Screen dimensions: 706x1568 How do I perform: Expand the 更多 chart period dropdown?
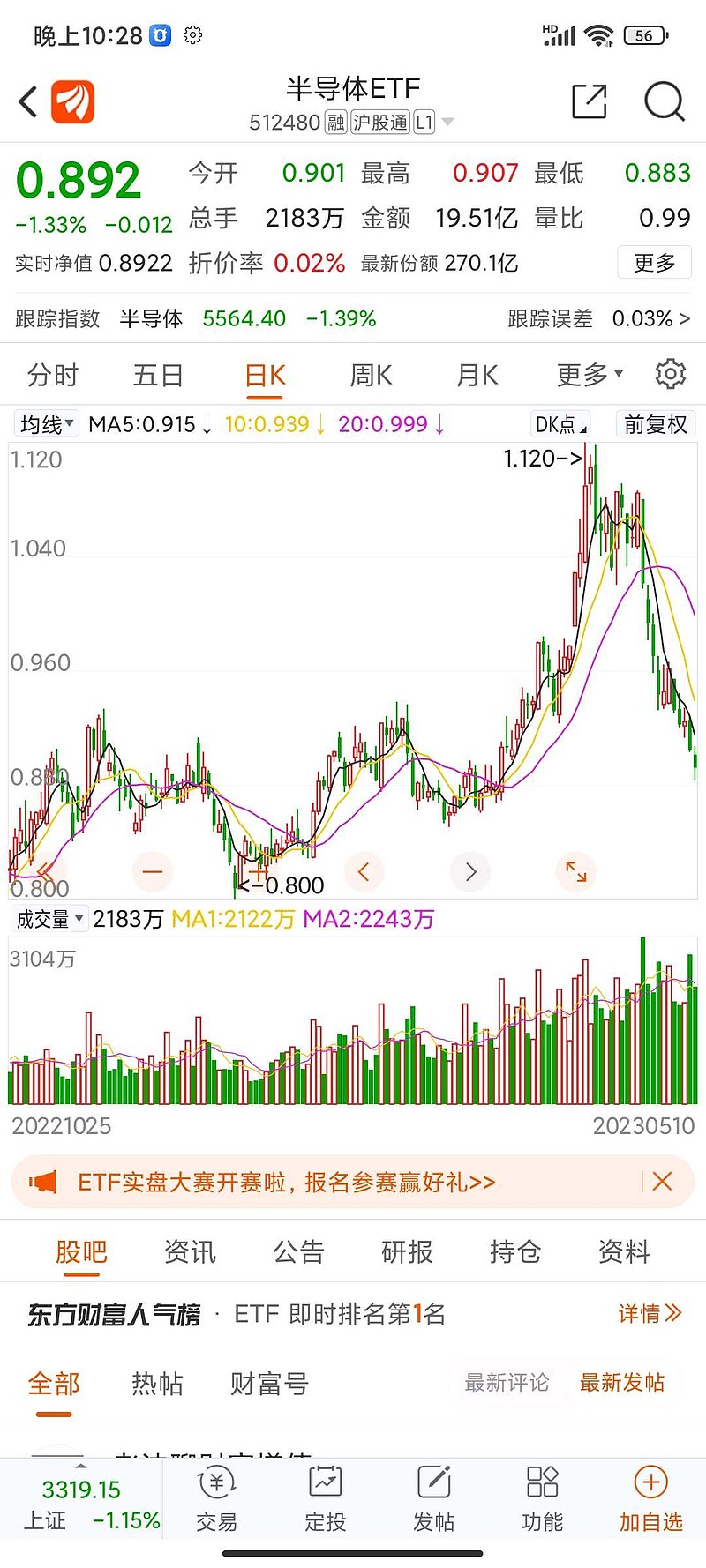(587, 374)
